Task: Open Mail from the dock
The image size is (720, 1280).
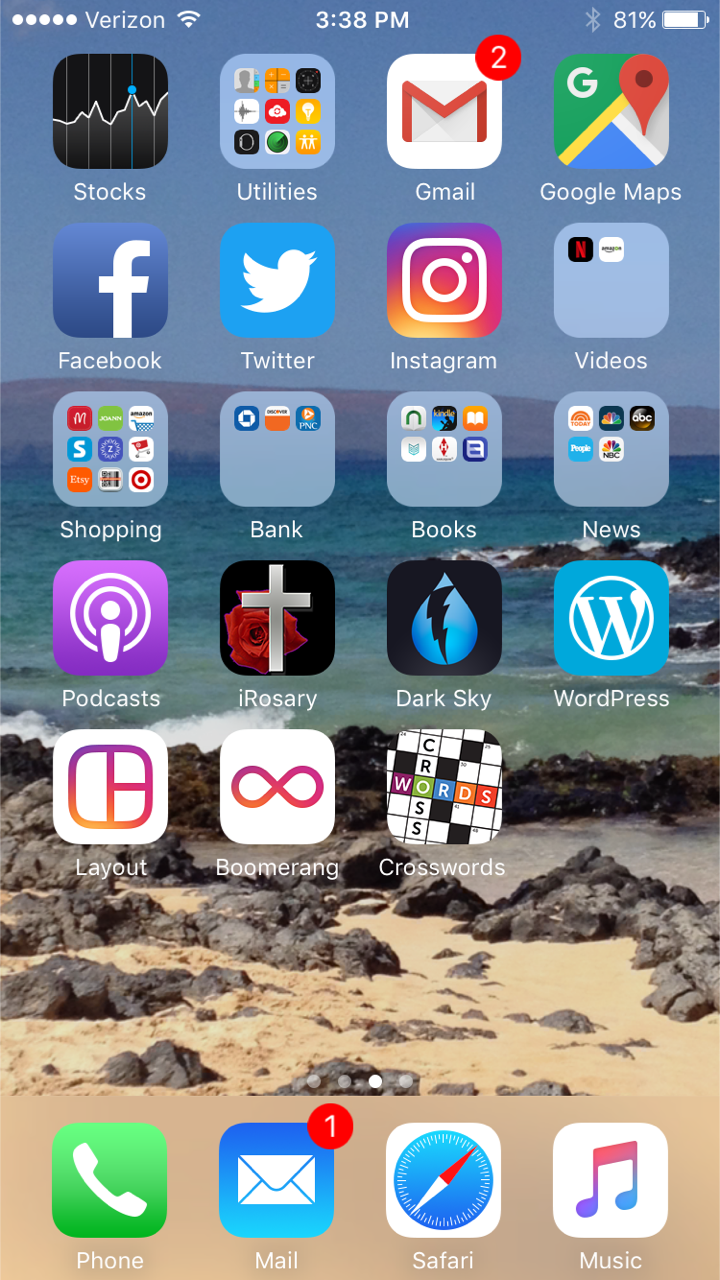Action: point(277,1180)
